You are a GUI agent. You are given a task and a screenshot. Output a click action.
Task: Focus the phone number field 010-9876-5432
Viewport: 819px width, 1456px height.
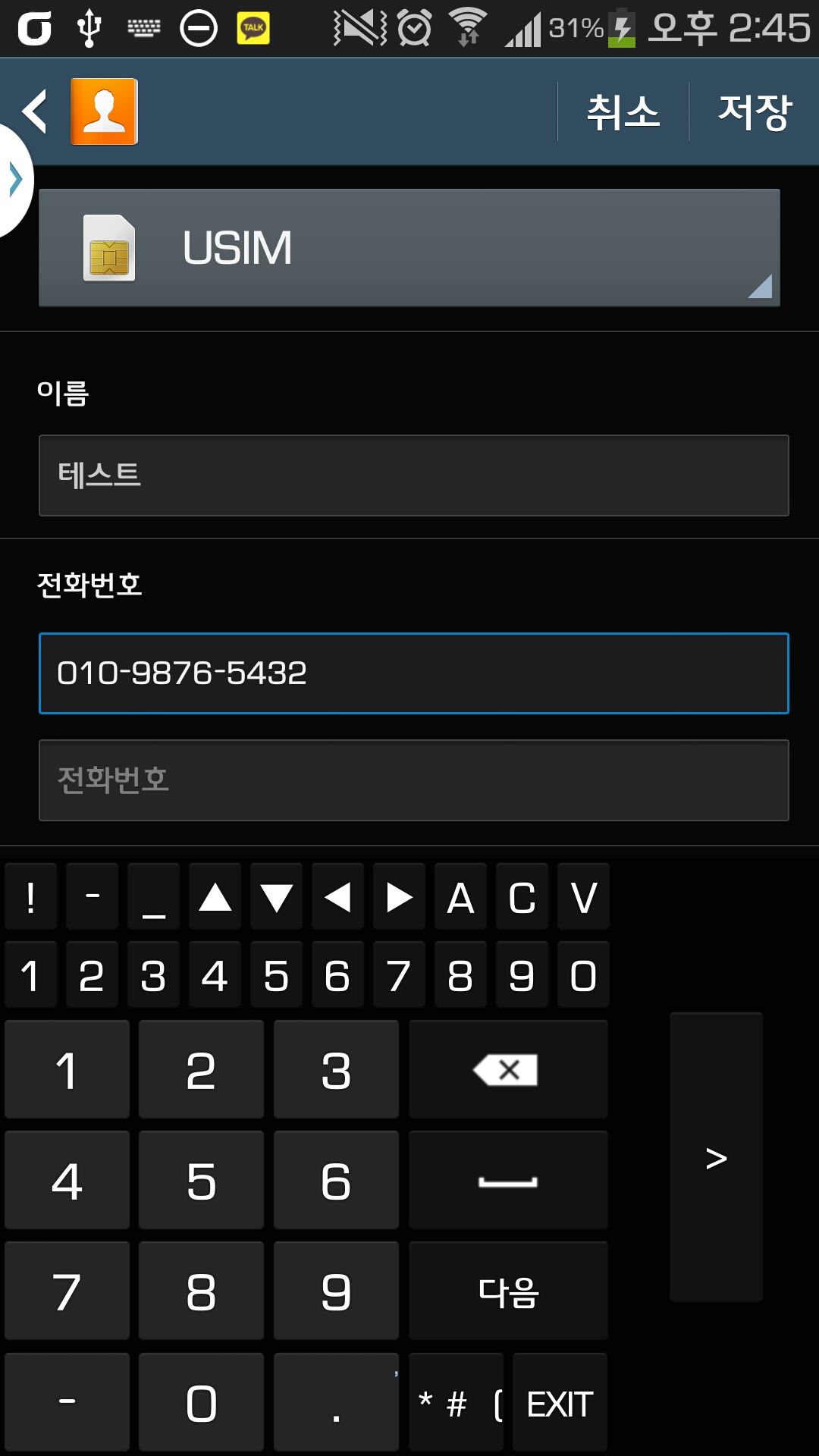pos(414,673)
